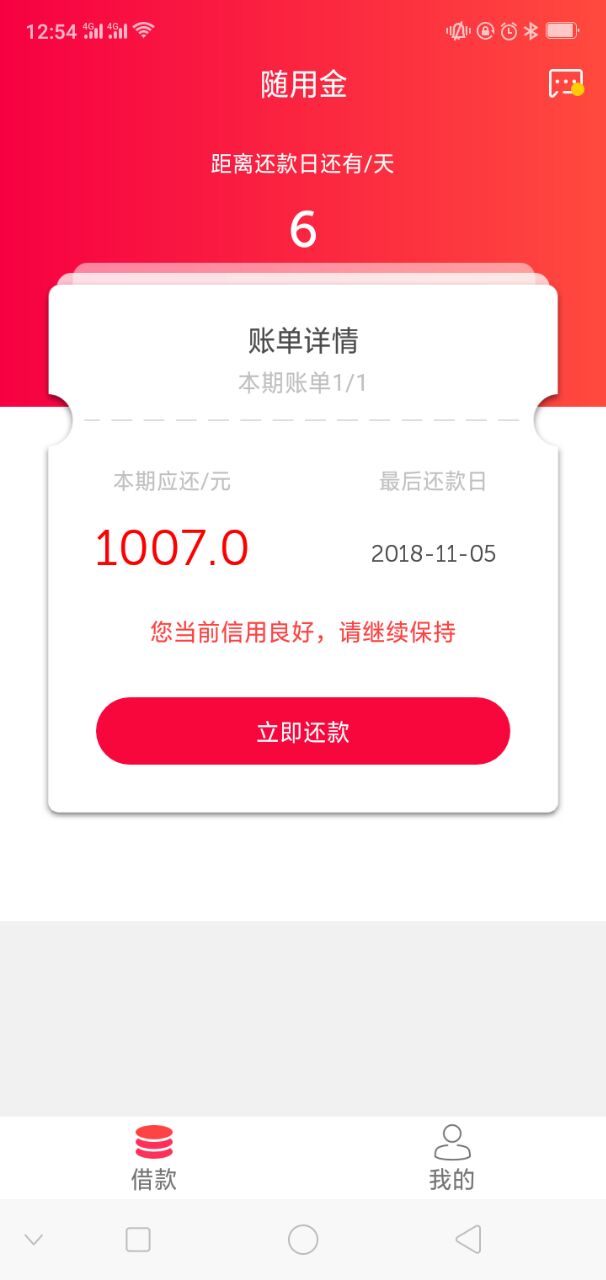Open the 账单详情 bill card
The width and height of the screenshot is (606, 1280).
pos(303,547)
